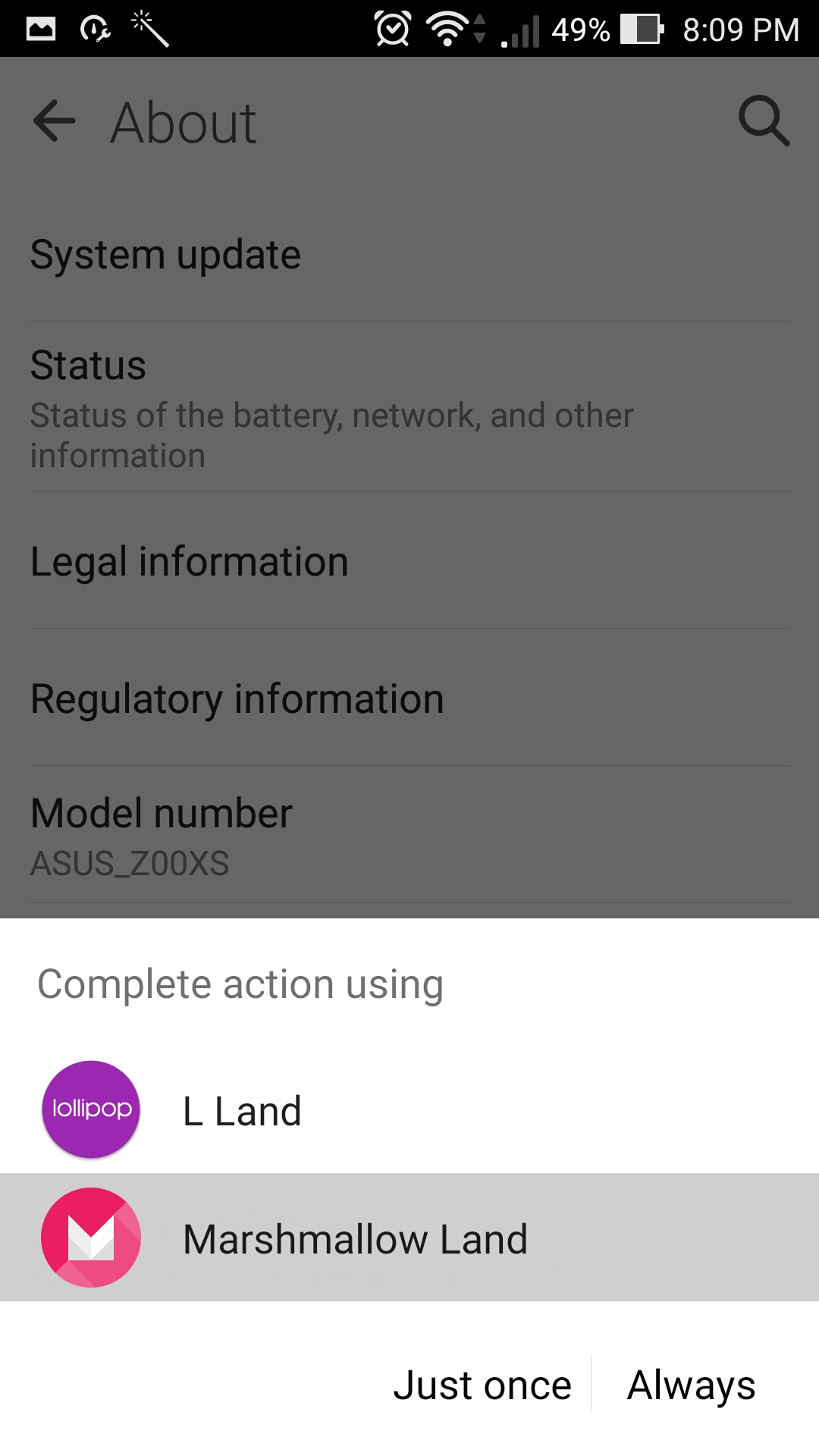819x1456 pixels.
Task: Tap the alarm clock status bar icon
Action: pos(394,29)
